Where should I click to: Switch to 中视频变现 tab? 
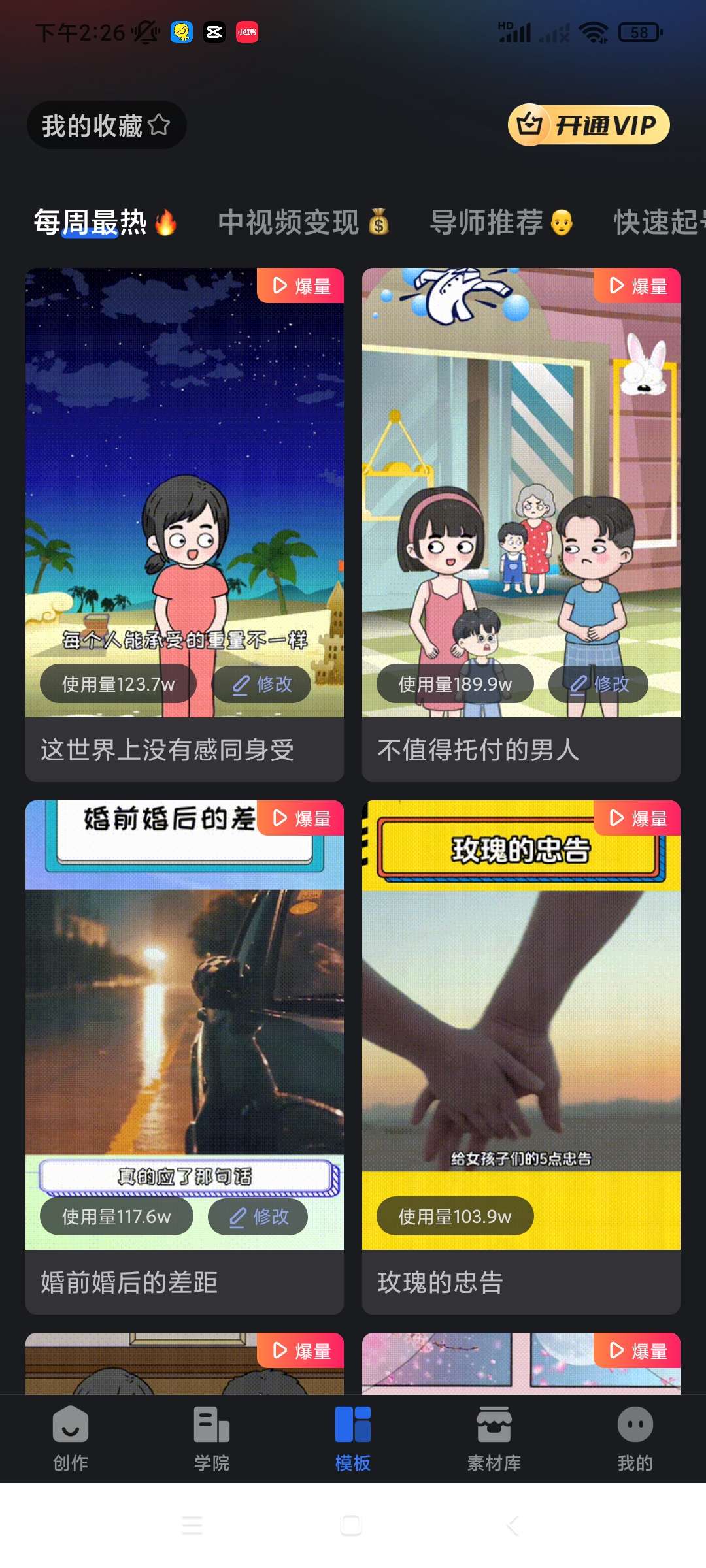303,222
